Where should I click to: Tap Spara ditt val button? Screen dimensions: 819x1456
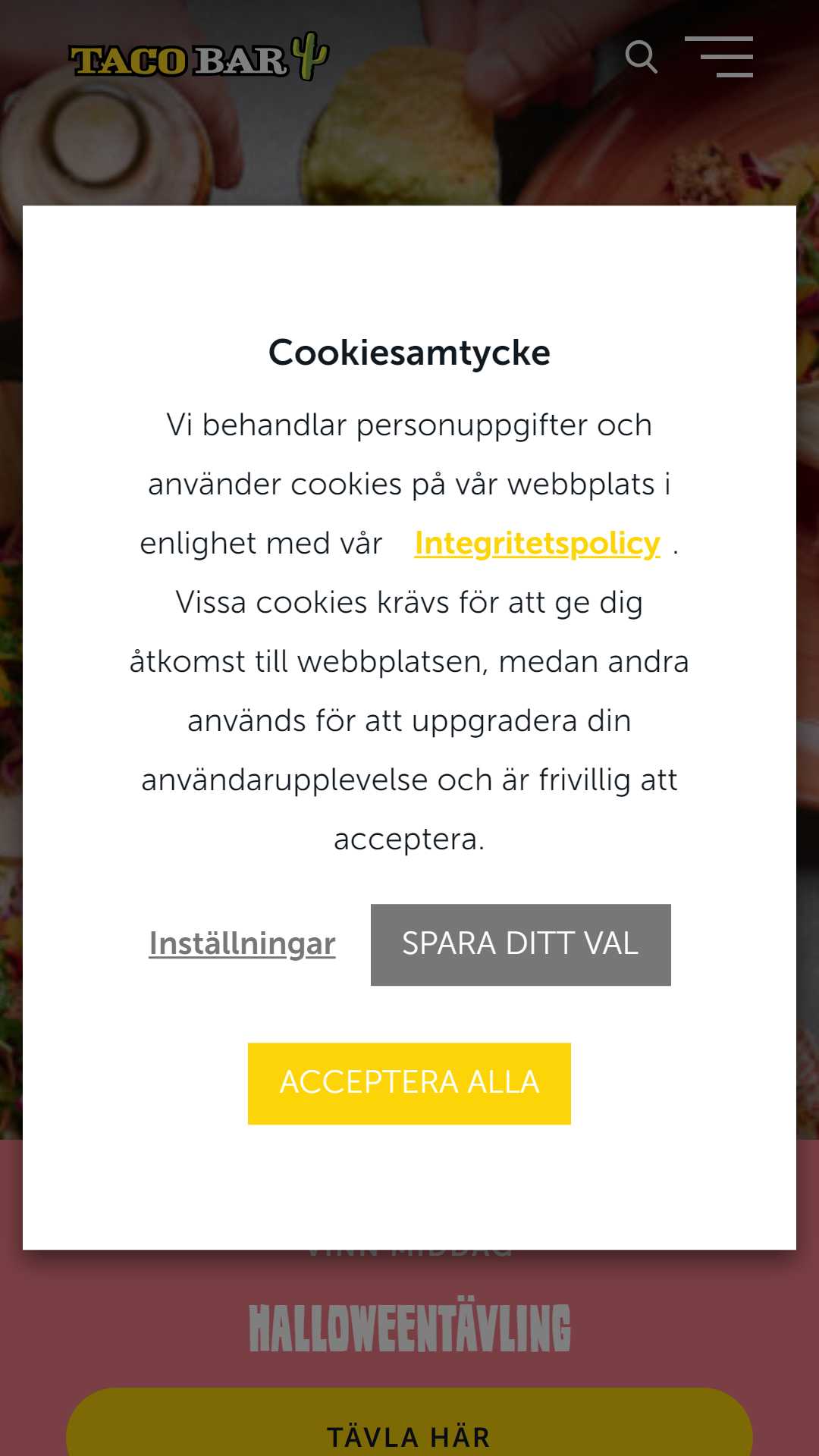[521, 944]
